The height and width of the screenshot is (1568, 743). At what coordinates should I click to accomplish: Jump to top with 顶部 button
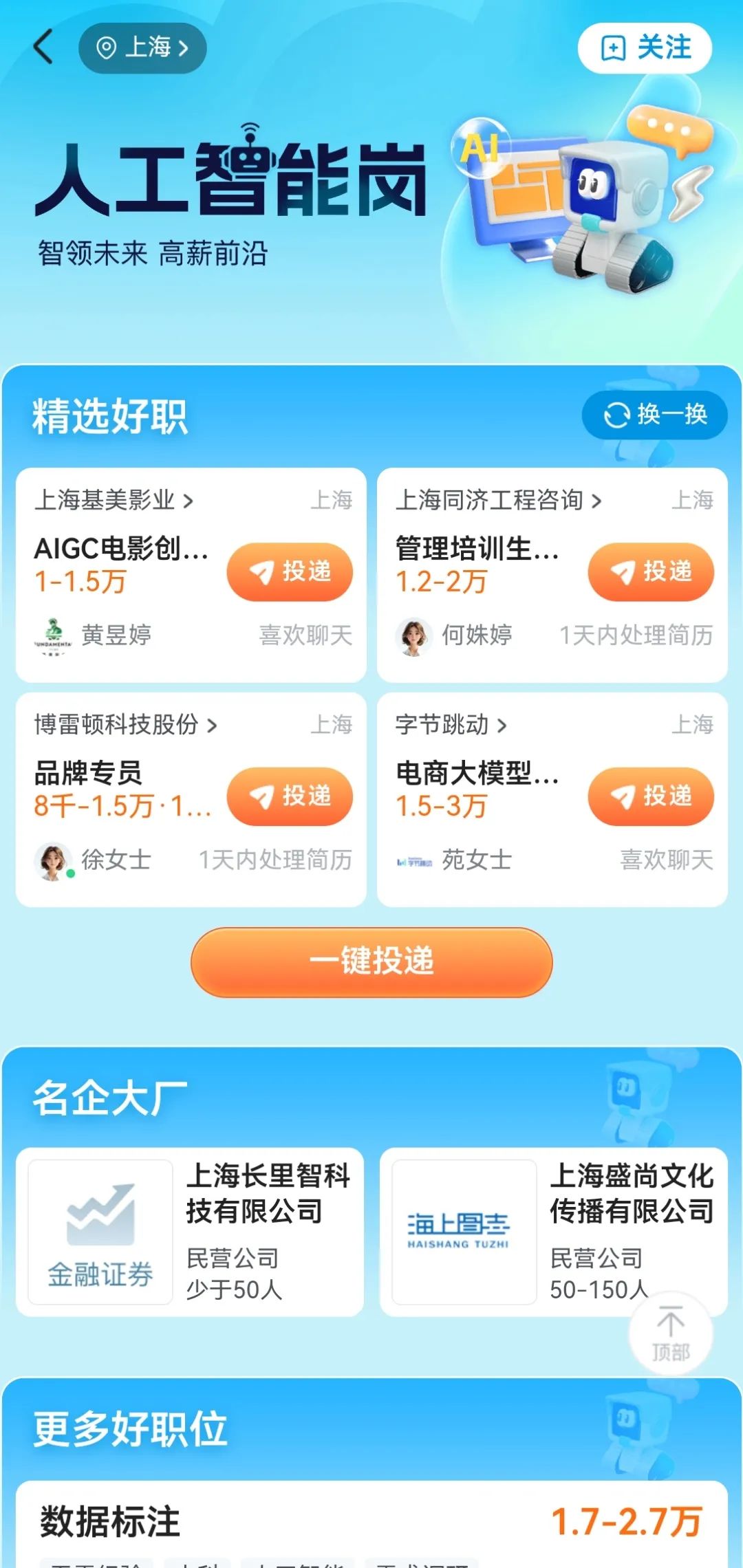(x=670, y=1333)
